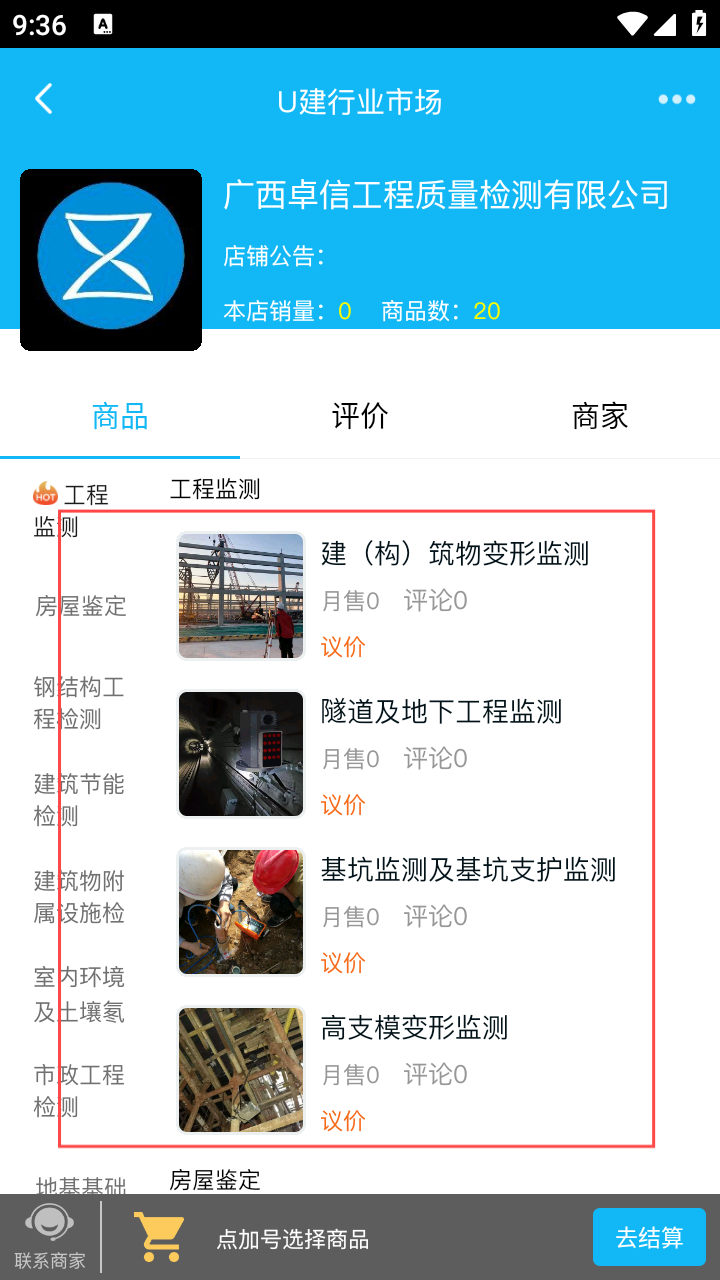The width and height of the screenshot is (720, 1280).
Task: View product 高支模变形监测
Action: point(414,1027)
